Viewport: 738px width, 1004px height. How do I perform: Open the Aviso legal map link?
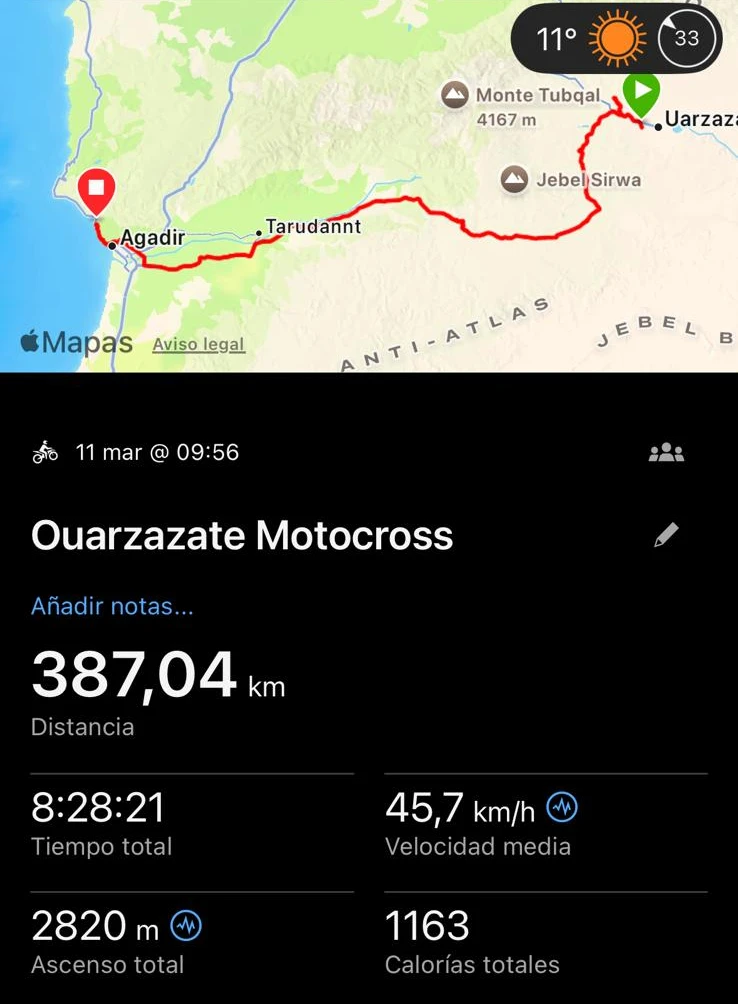[198, 344]
